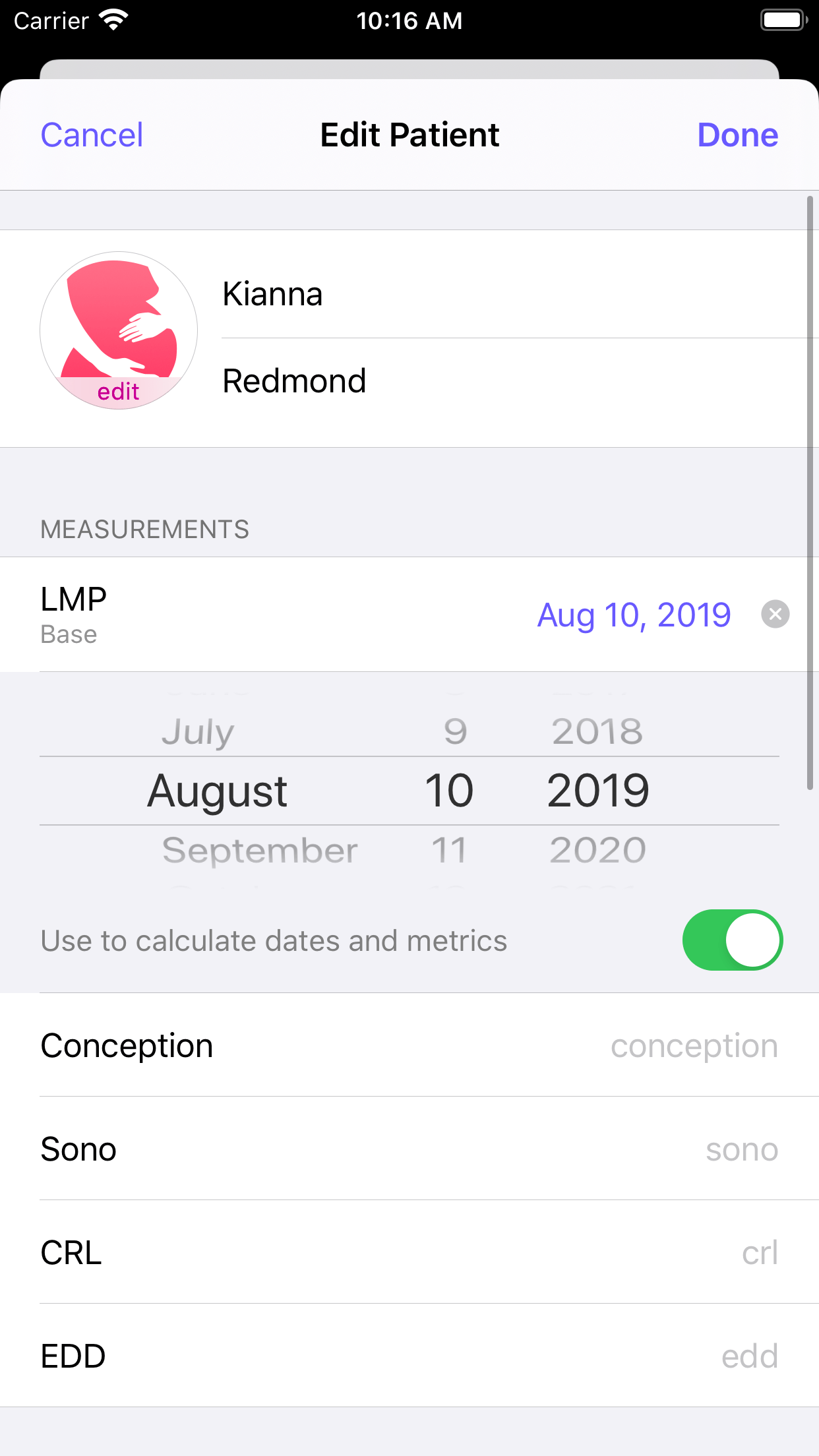Choose year 2020 in the picker
This screenshot has width=819, height=1456.
coord(597,850)
